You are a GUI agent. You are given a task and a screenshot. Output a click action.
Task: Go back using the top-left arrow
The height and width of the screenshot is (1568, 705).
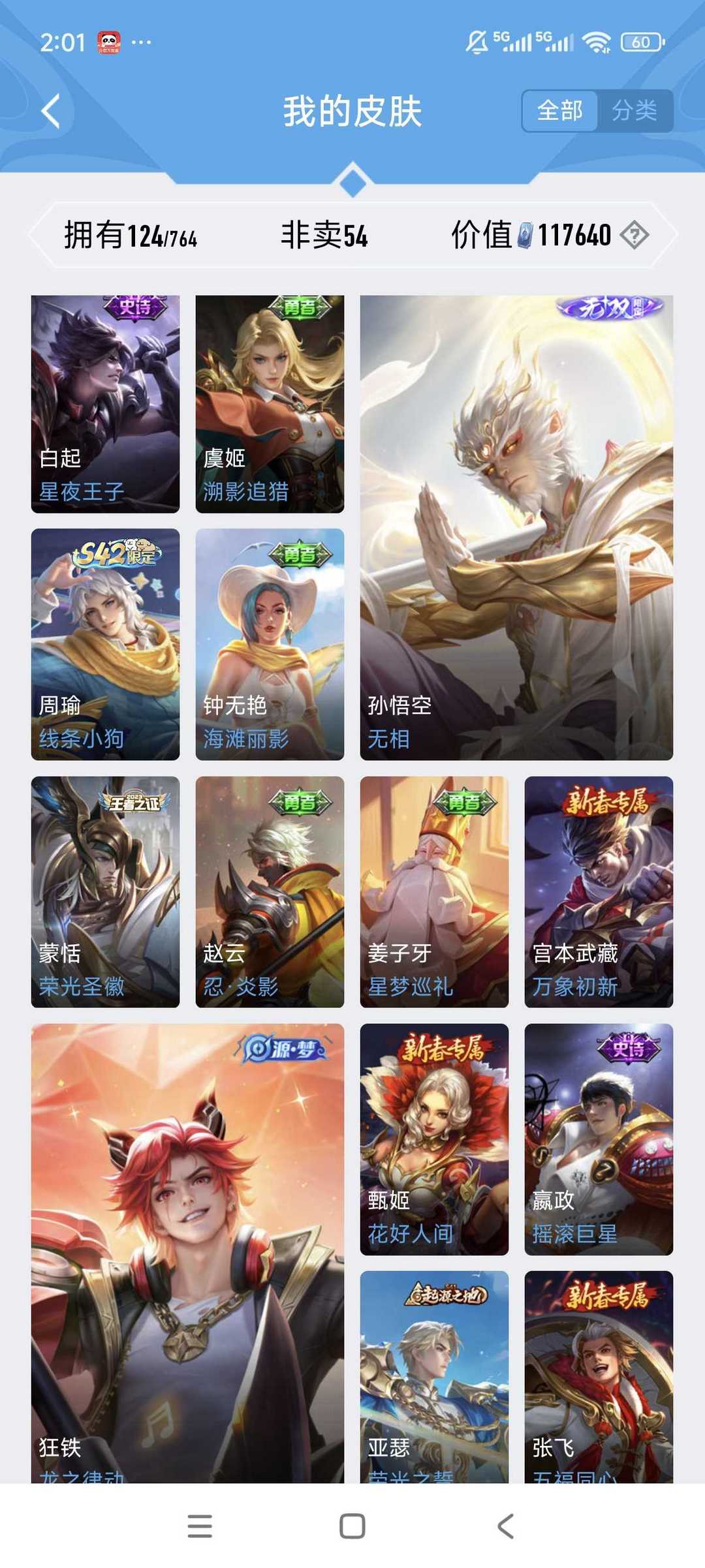click(x=51, y=111)
